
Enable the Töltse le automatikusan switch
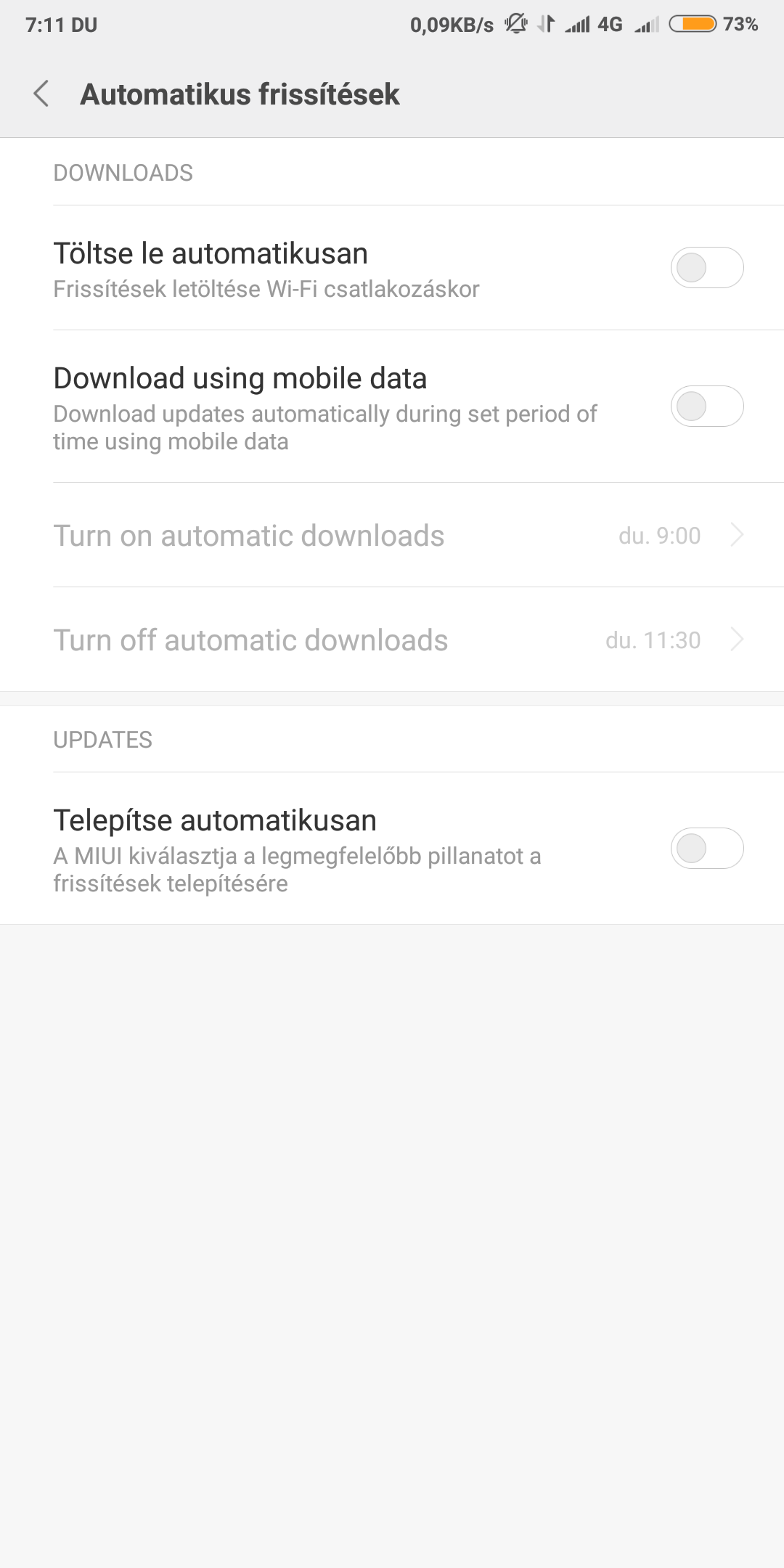(706, 268)
